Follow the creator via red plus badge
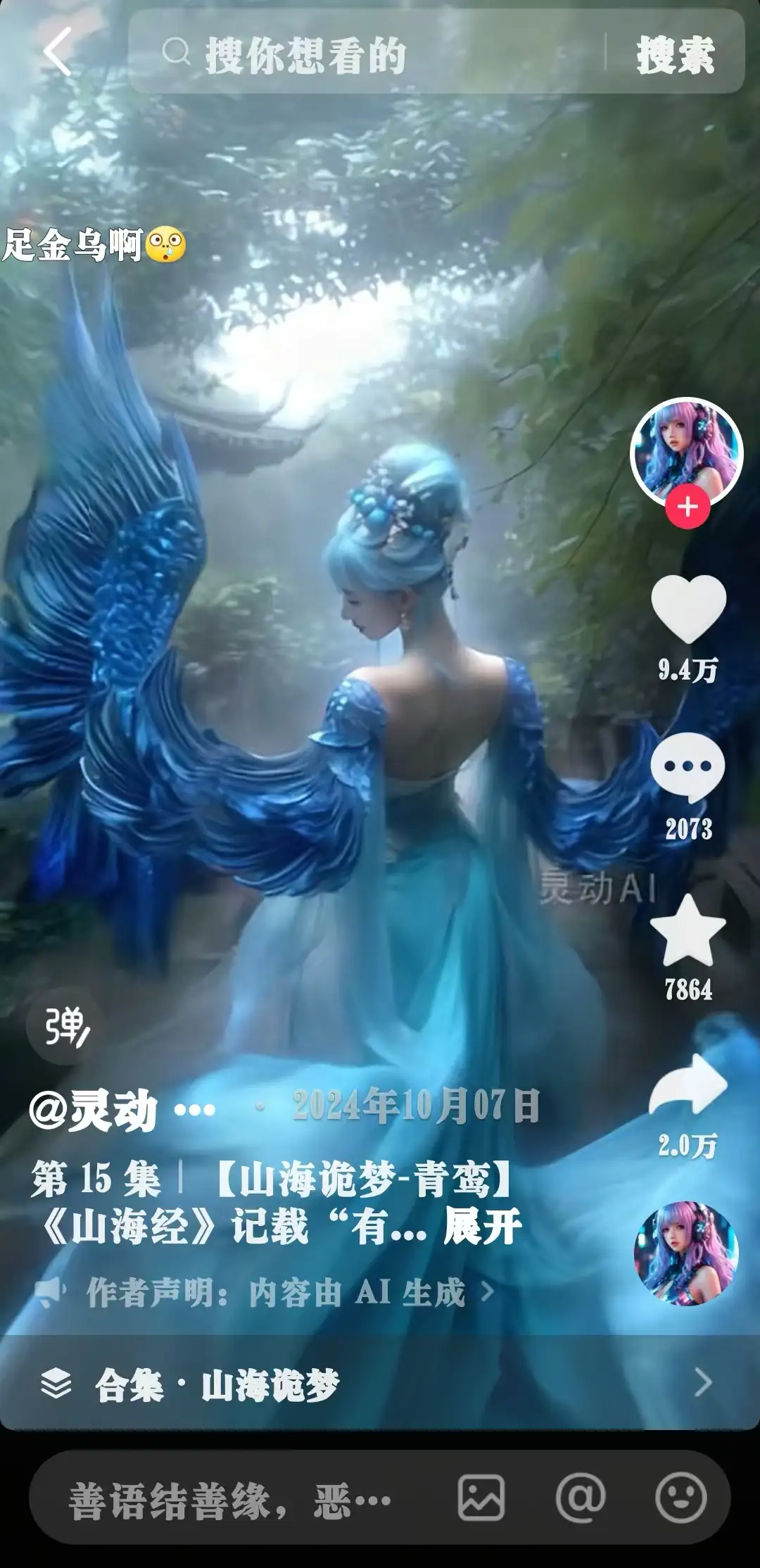Screen dimensions: 760x1568 688,507
